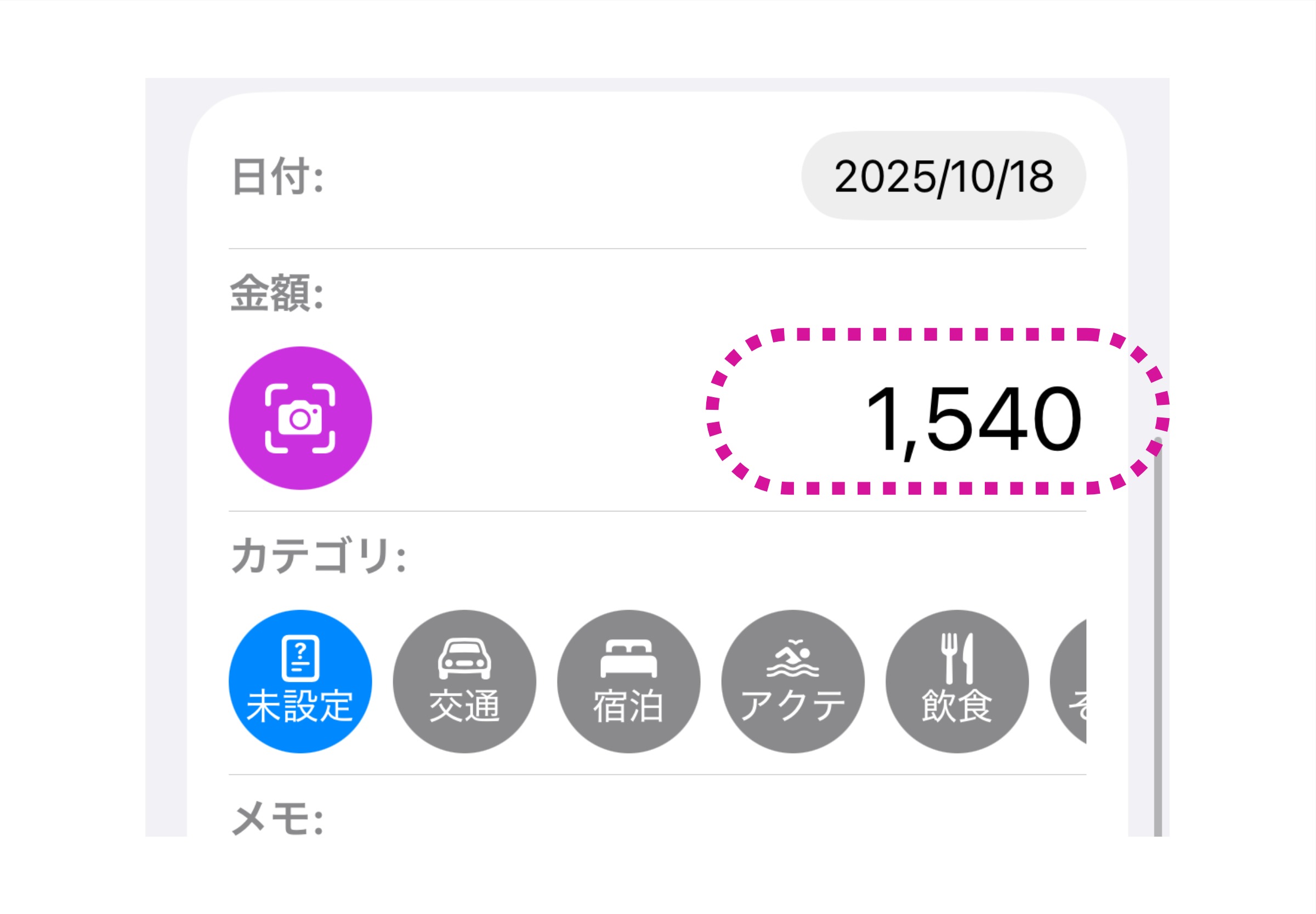Select the 未設定 category
1316x914 pixels.
coord(300,681)
